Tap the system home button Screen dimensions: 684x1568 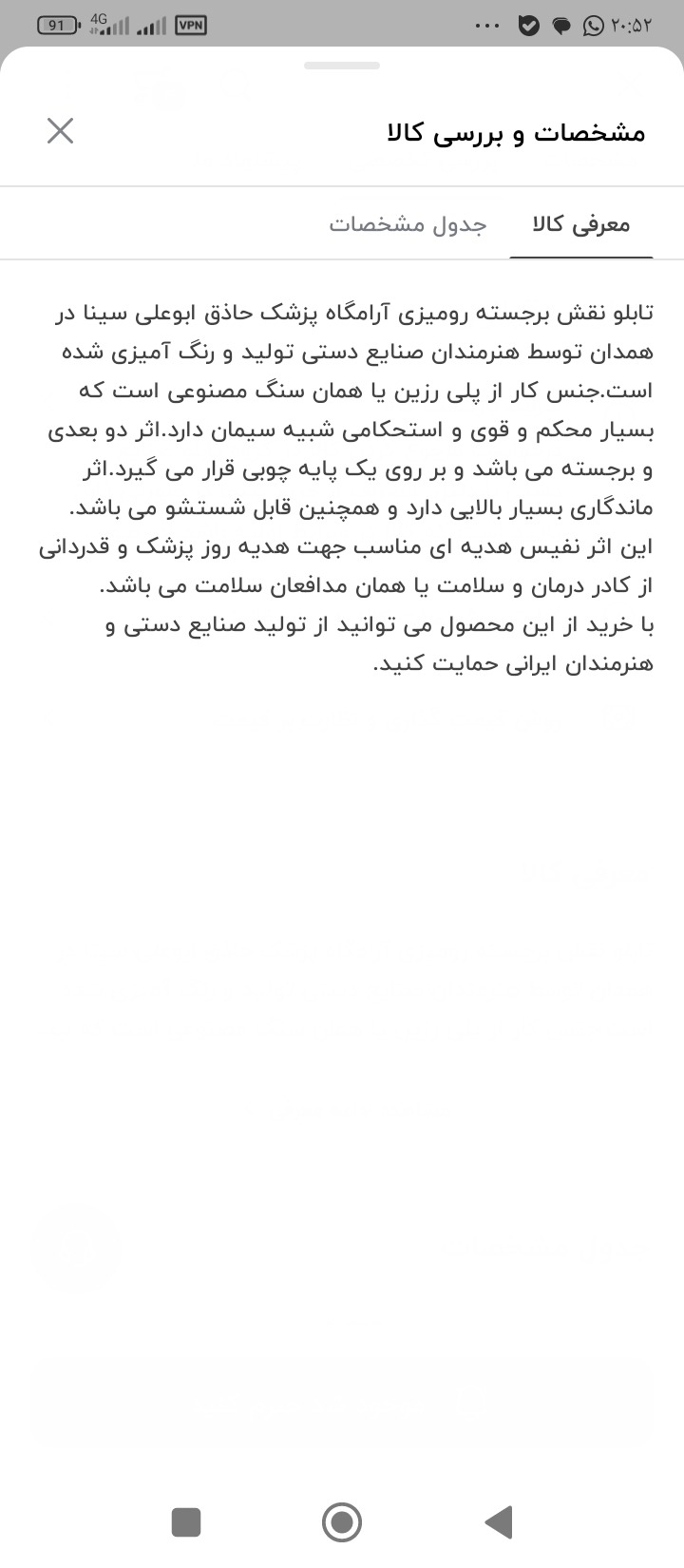[342, 1521]
